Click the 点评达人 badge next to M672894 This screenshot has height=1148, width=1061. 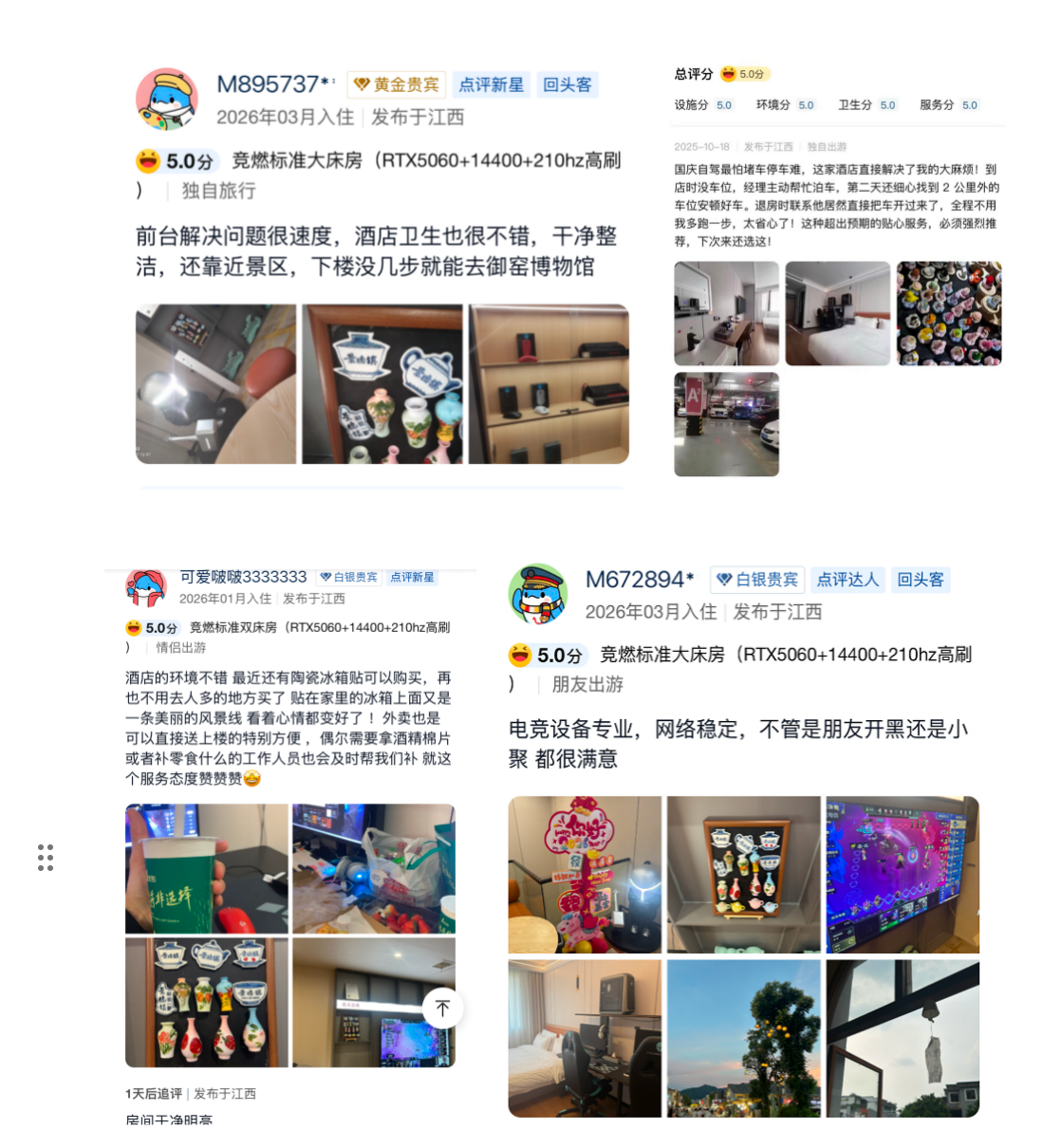click(x=847, y=580)
